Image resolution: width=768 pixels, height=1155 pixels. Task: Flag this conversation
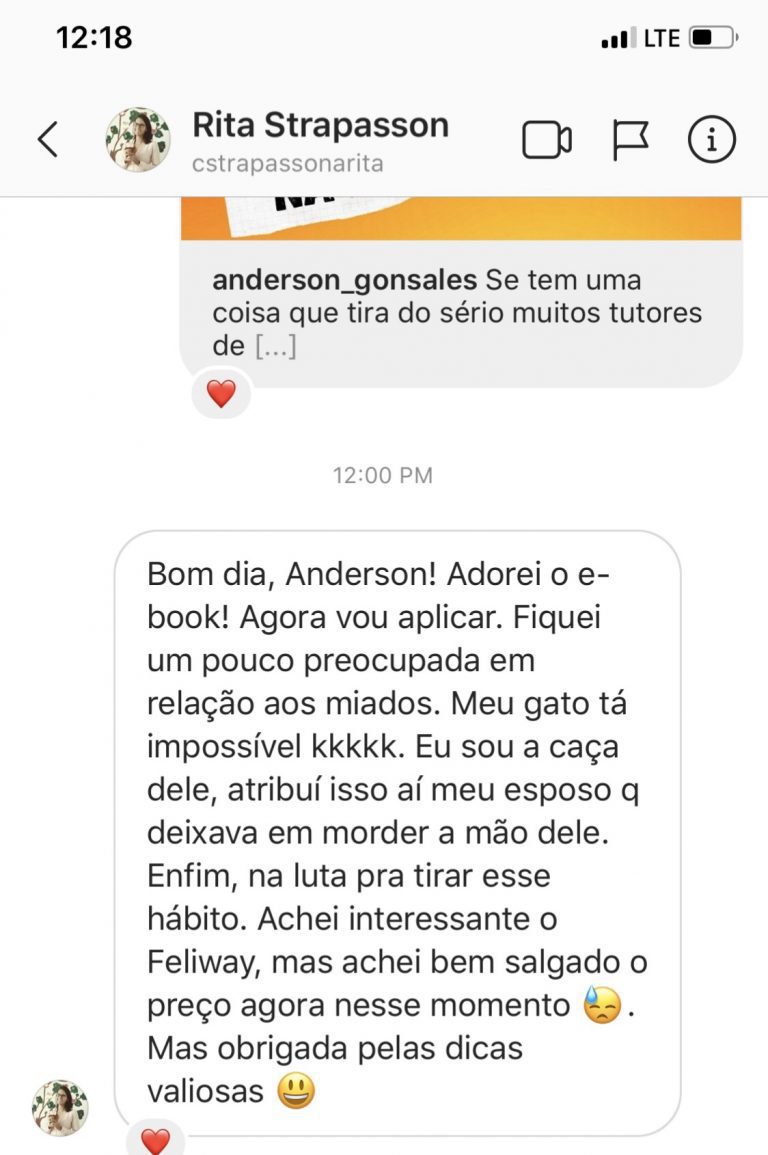coord(630,140)
